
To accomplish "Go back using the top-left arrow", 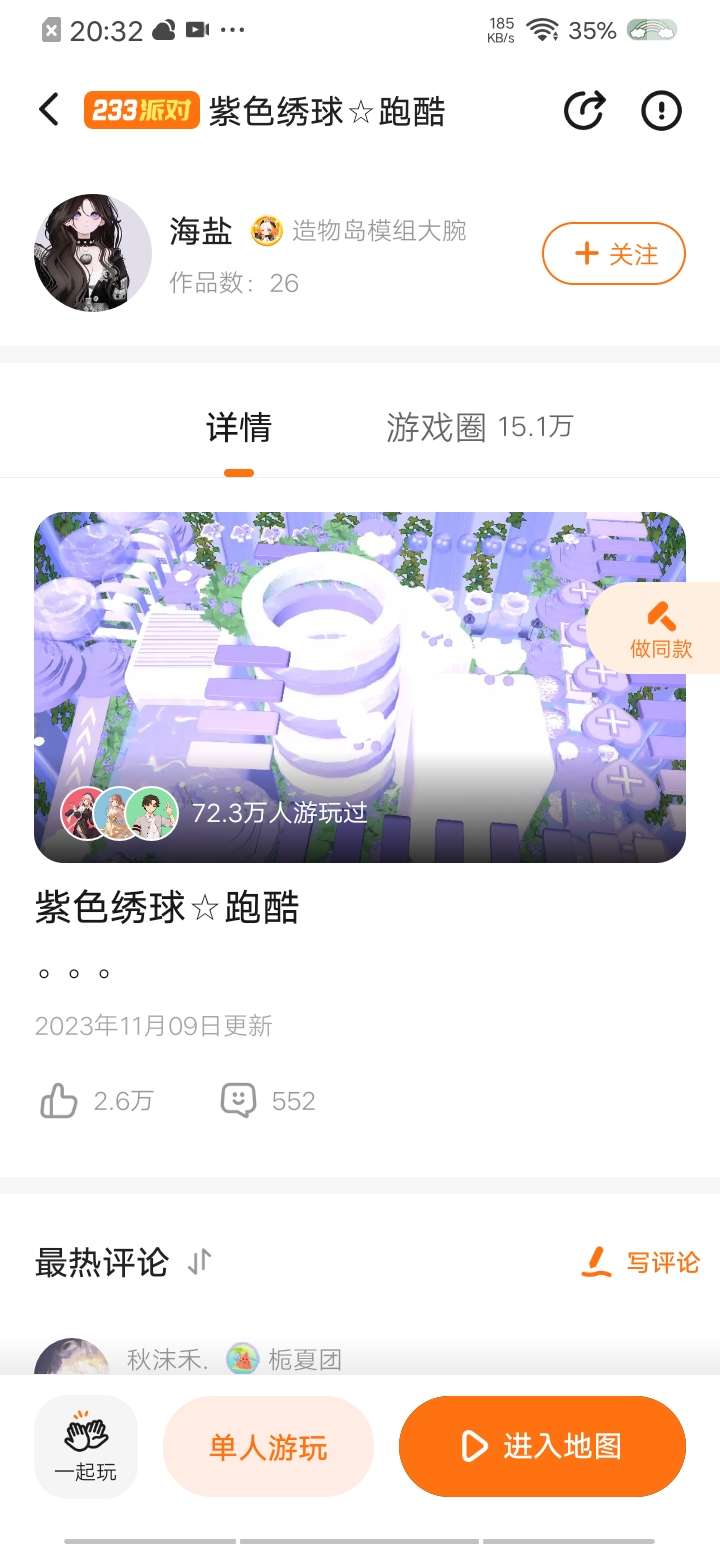I will click(49, 110).
